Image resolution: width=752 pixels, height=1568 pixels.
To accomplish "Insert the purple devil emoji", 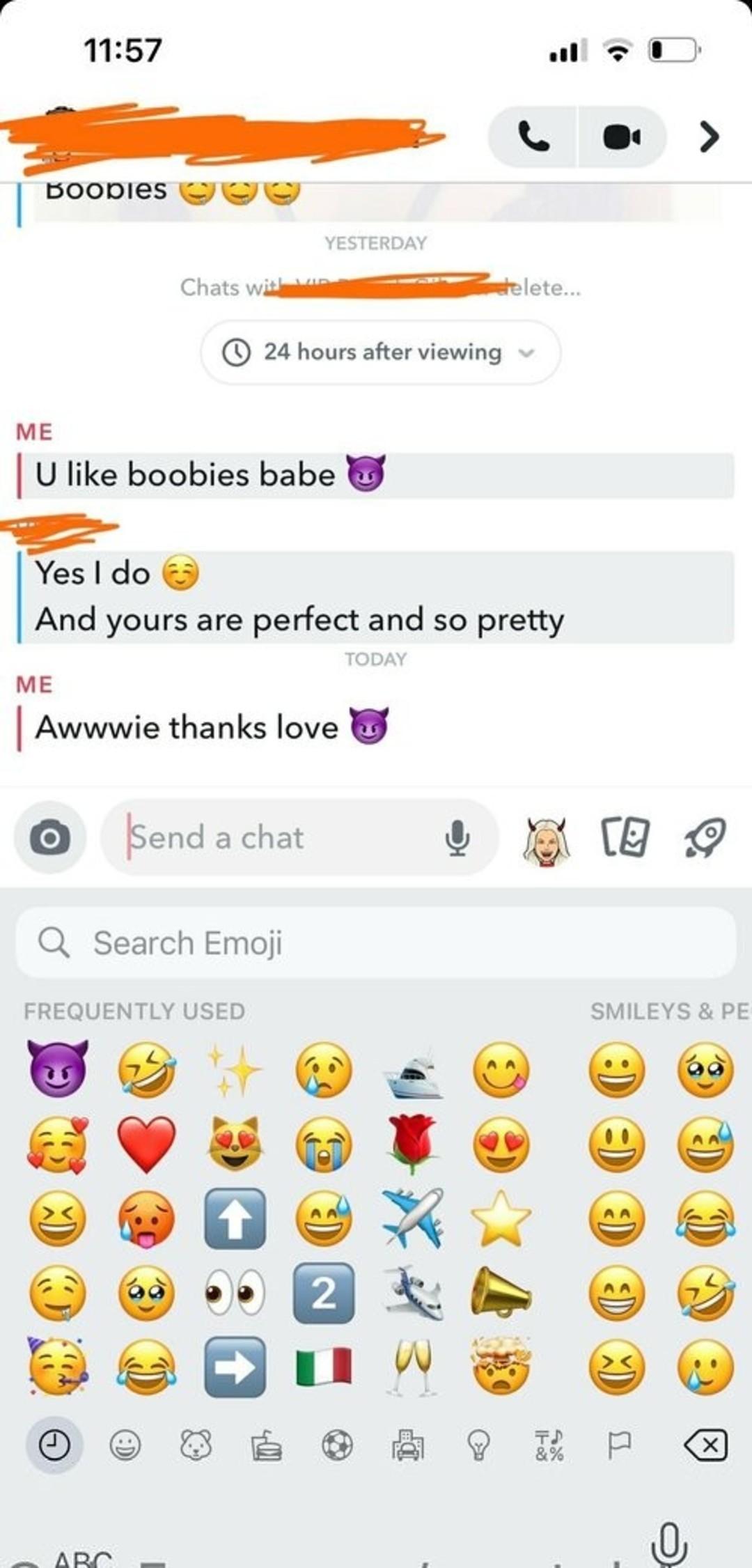I will click(58, 1070).
